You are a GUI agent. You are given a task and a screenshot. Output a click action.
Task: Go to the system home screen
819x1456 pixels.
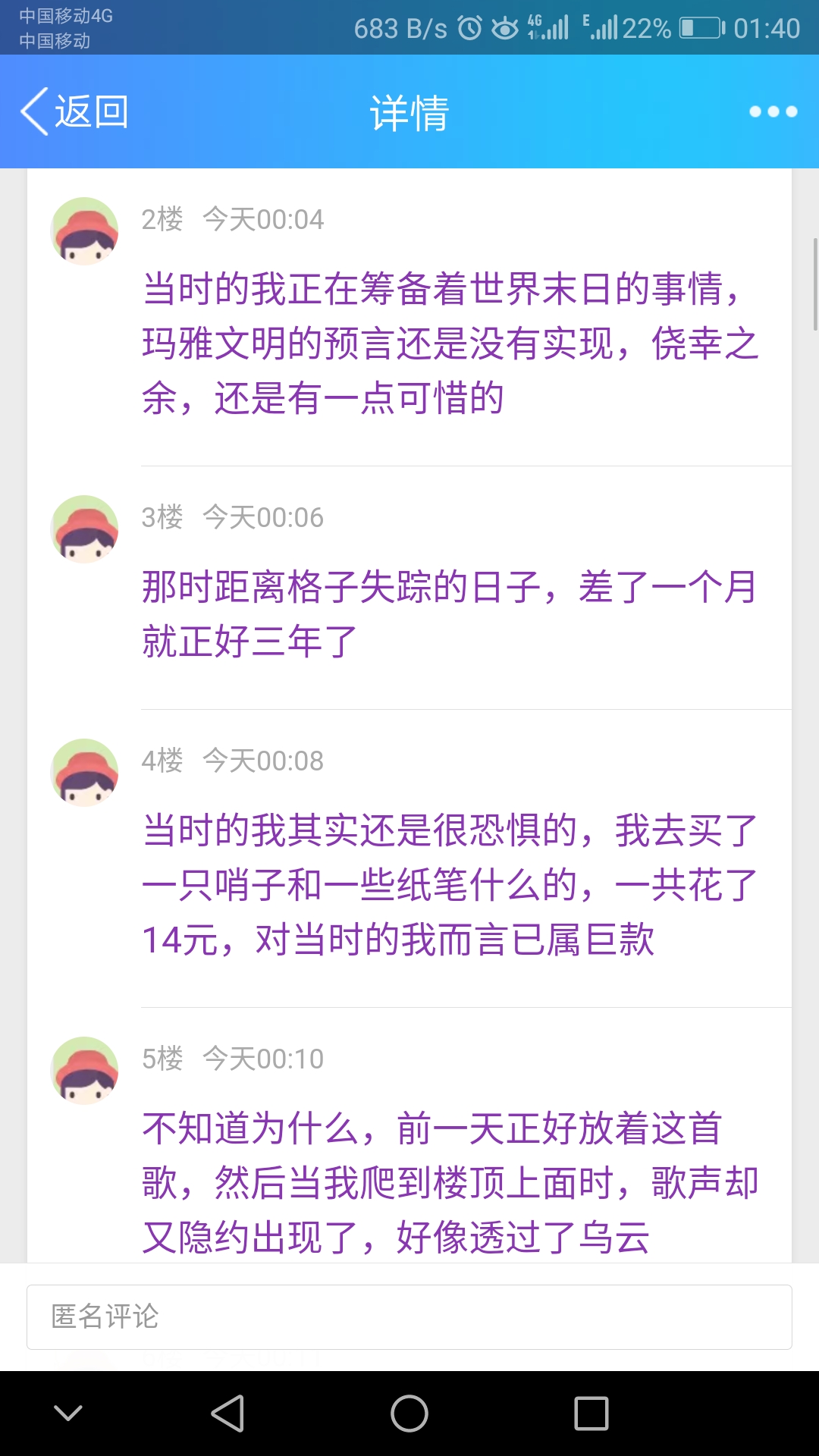coord(409,1414)
